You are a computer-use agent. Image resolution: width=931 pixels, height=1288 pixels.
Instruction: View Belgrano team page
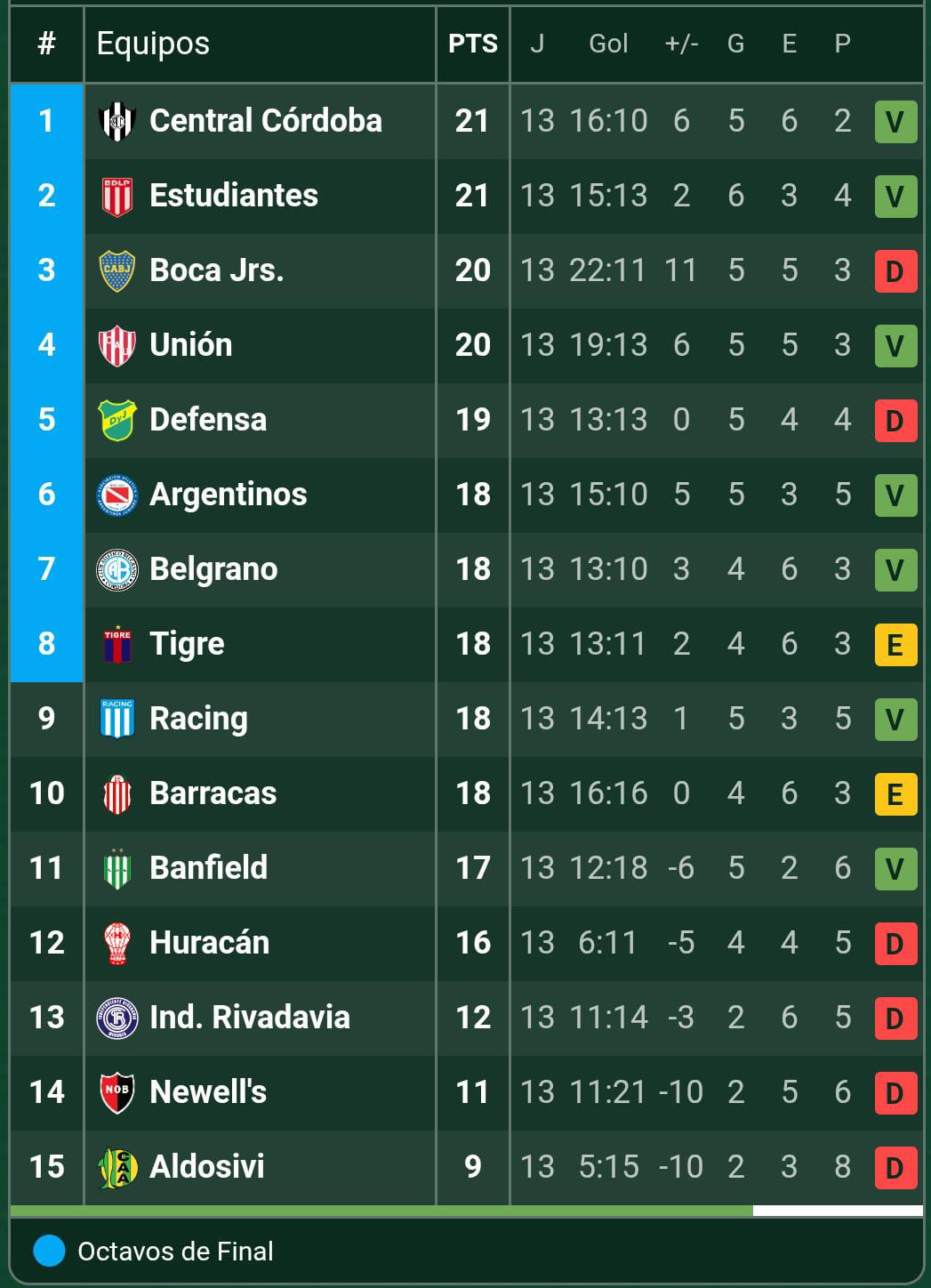(213, 569)
